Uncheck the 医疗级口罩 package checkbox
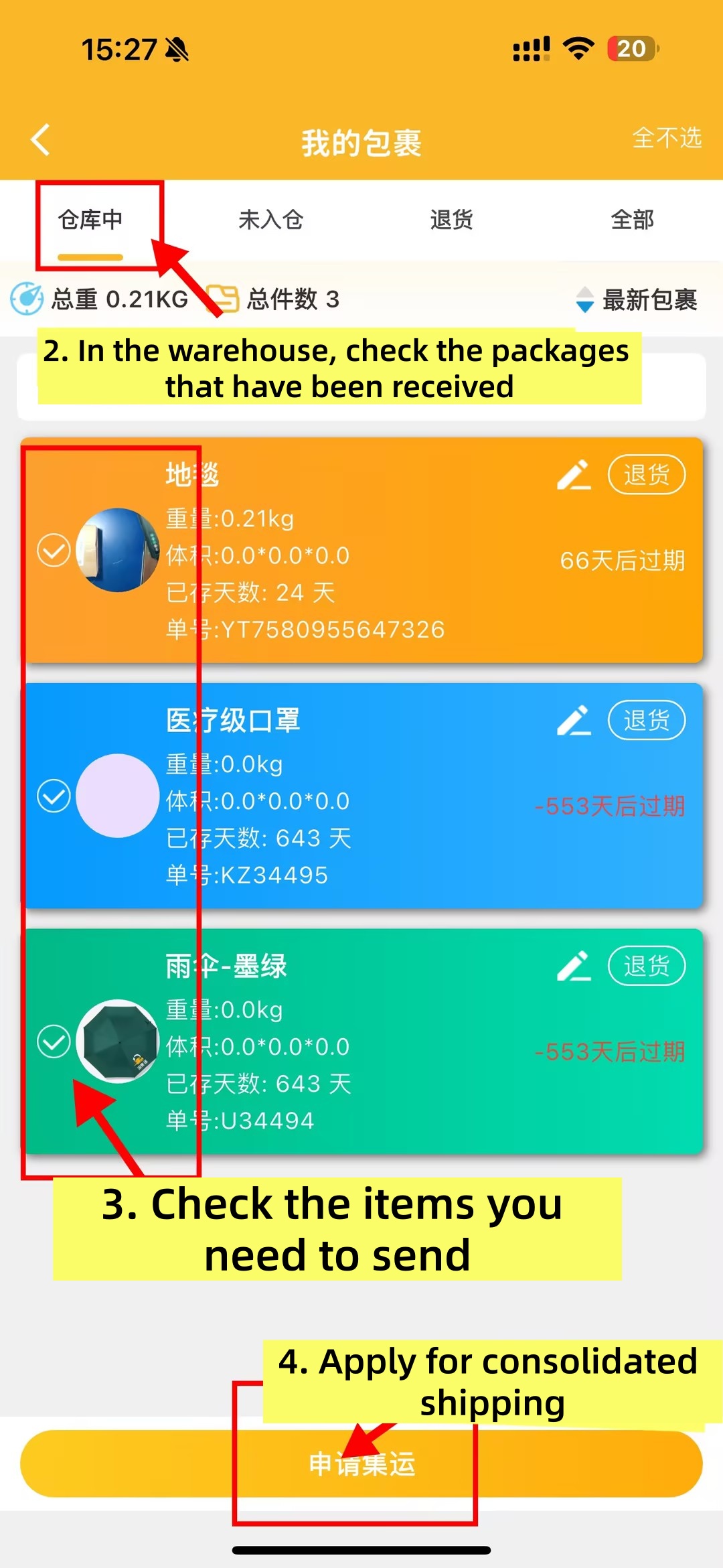Screen dimensions: 723x1568 pos(54,796)
